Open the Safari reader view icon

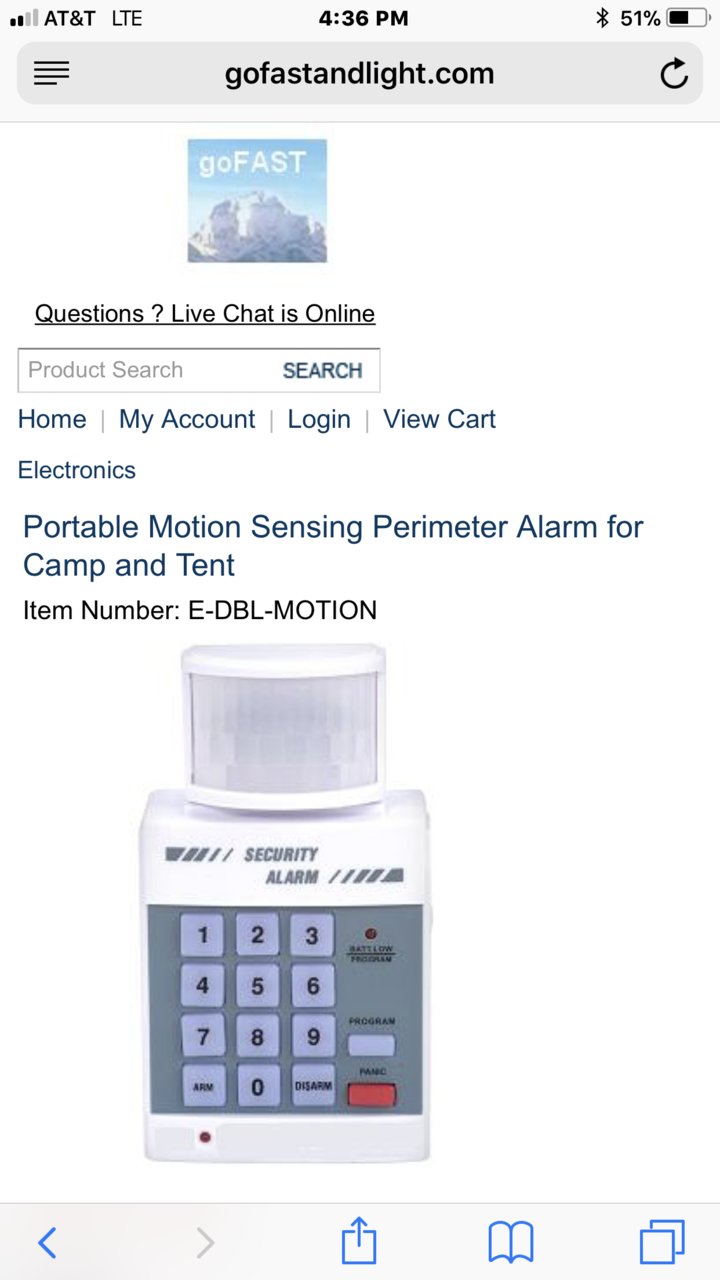(51, 73)
